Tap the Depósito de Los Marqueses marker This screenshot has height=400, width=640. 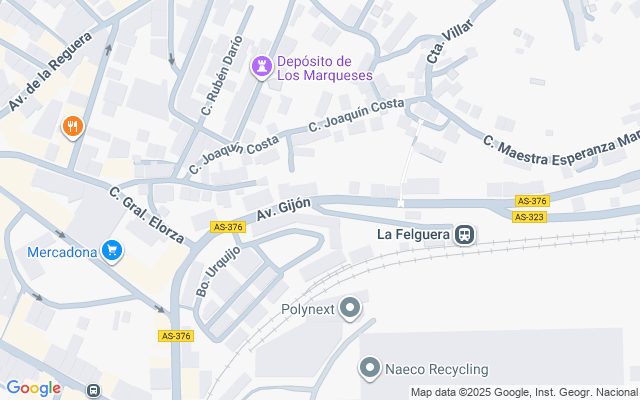click(262, 66)
